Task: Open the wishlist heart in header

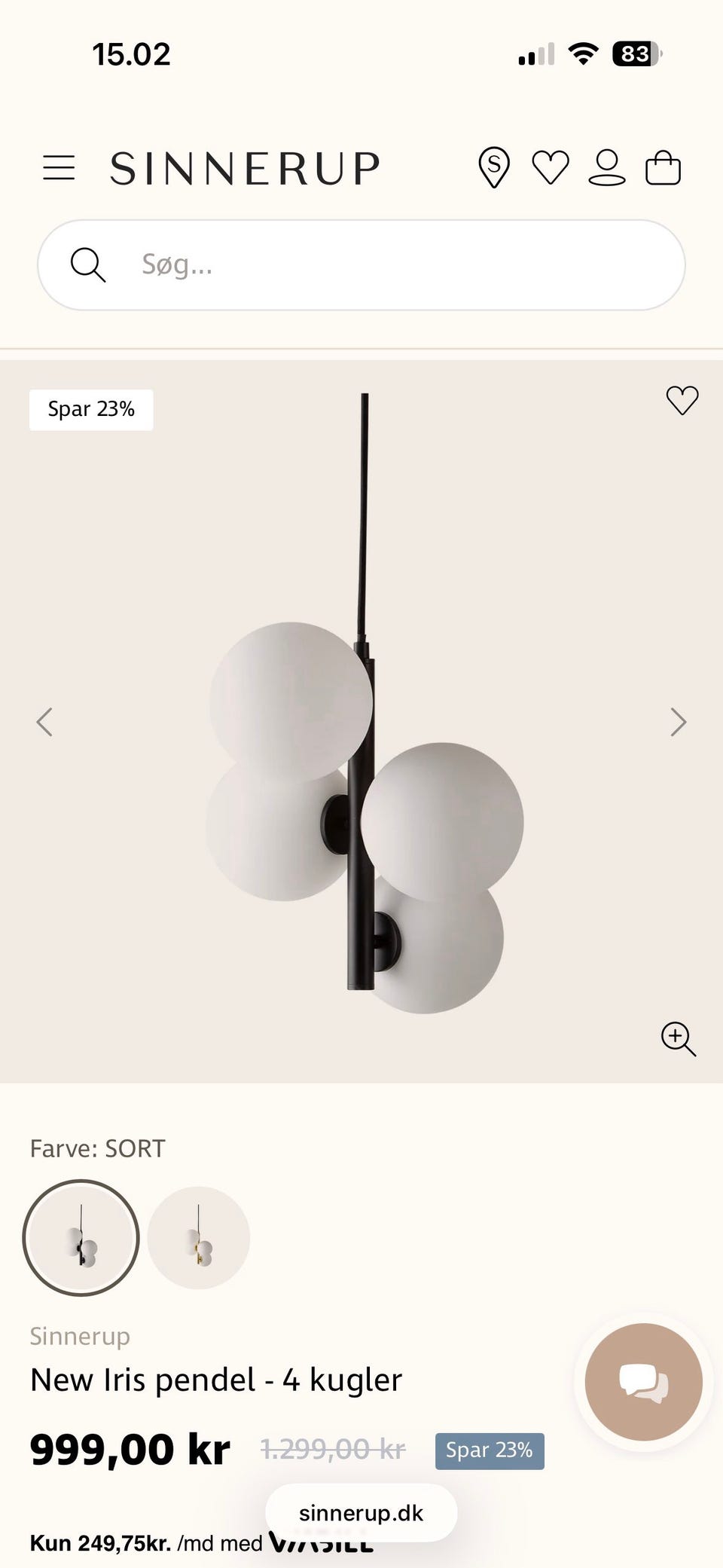Action: [x=551, y=167]
